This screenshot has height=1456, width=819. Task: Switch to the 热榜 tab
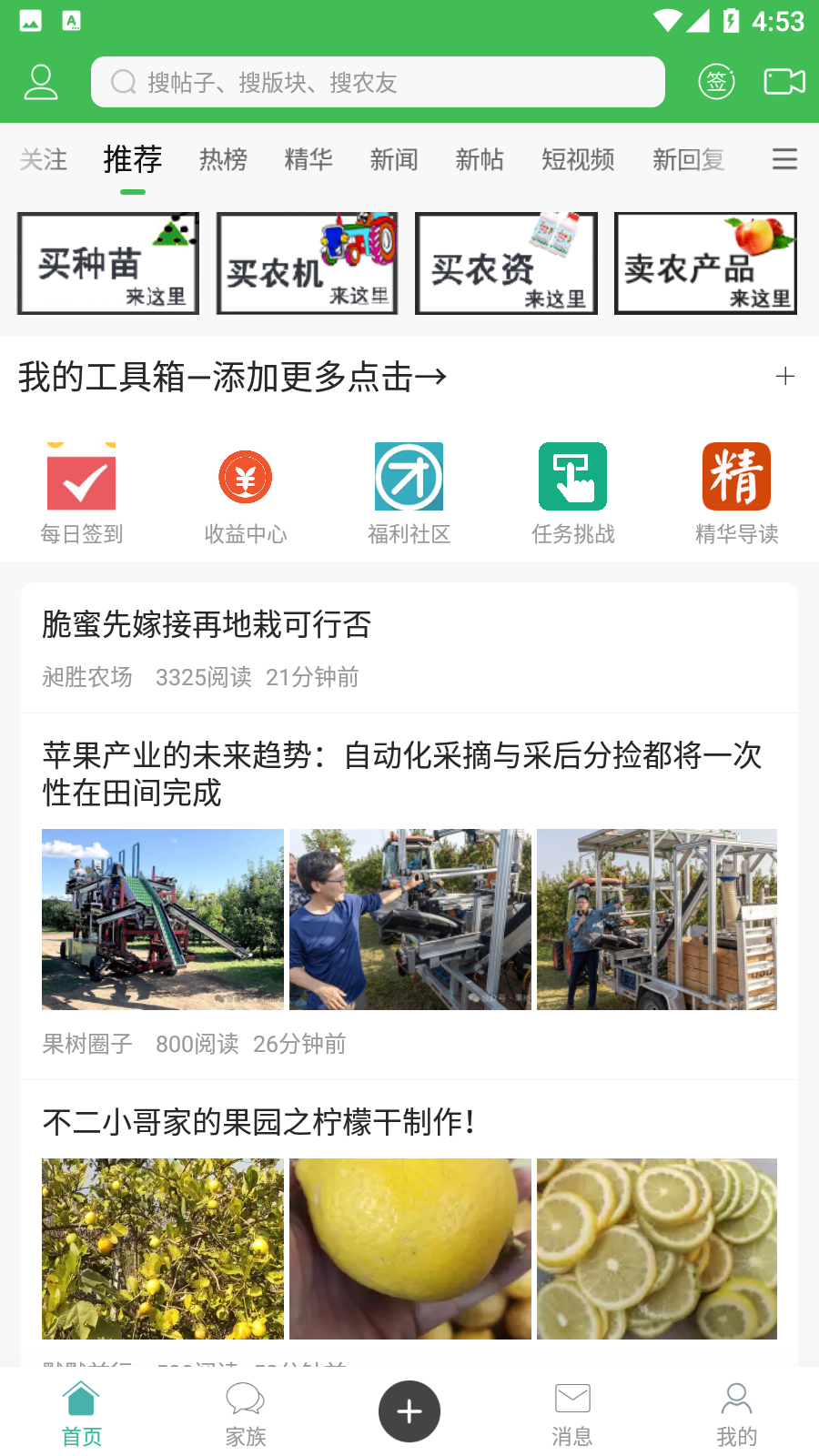coord(223,160)
